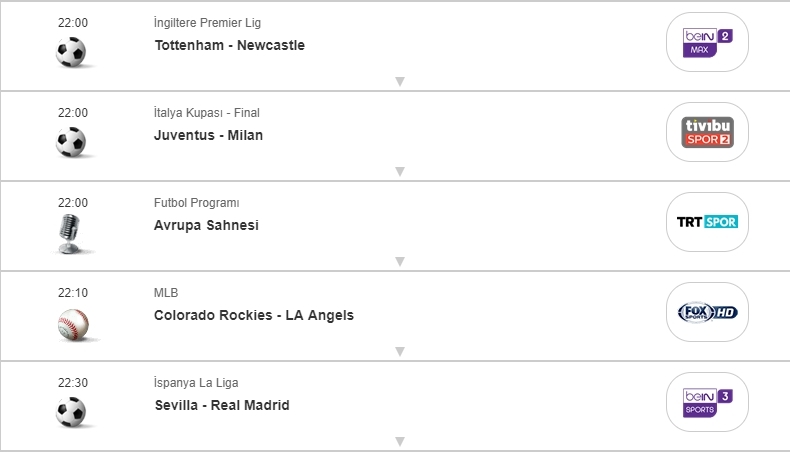Expand details under Juventus - Milan
The height and width of the screenshot is (452, 790).
coord(399,171)
